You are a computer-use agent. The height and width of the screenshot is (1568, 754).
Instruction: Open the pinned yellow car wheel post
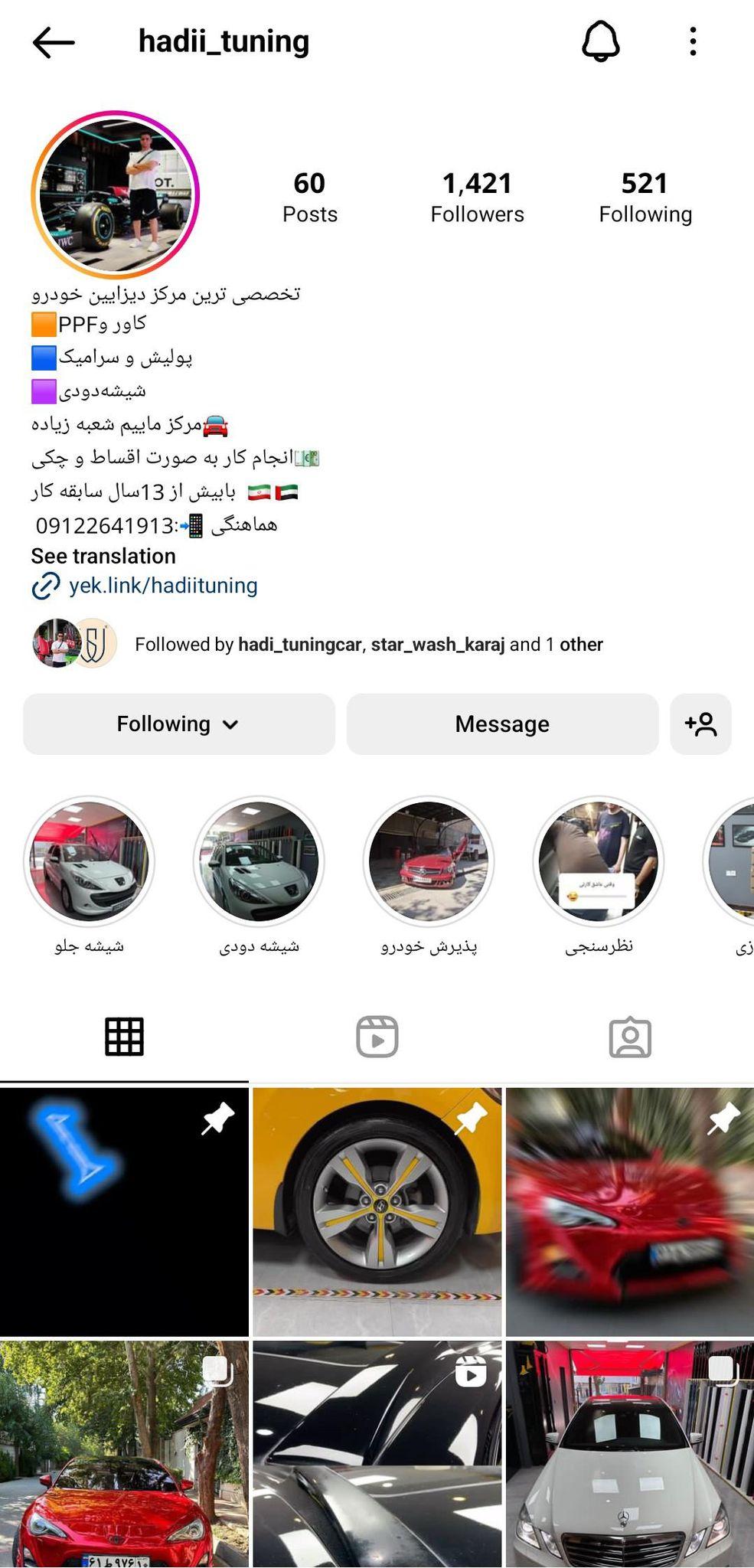pos(377,1211)
